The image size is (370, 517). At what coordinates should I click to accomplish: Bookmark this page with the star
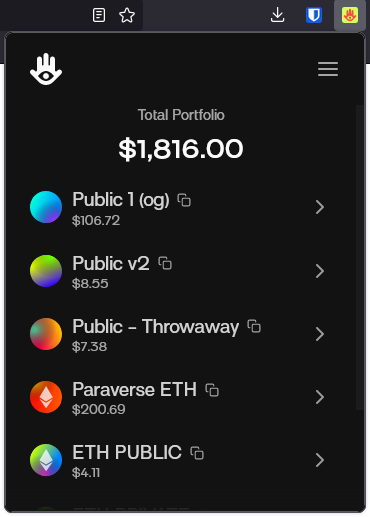click(127, 15)
